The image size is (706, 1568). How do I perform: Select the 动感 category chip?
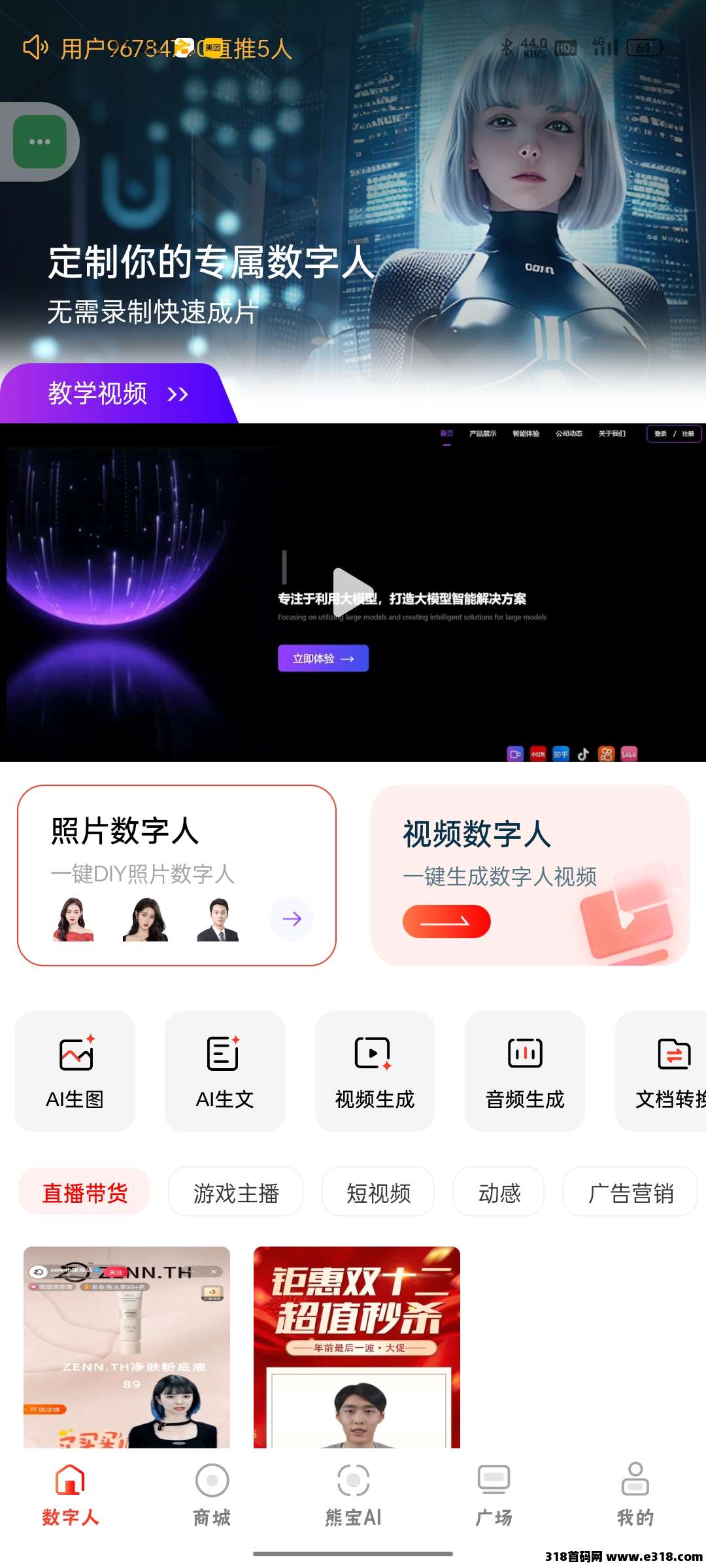coord(499,1192)
